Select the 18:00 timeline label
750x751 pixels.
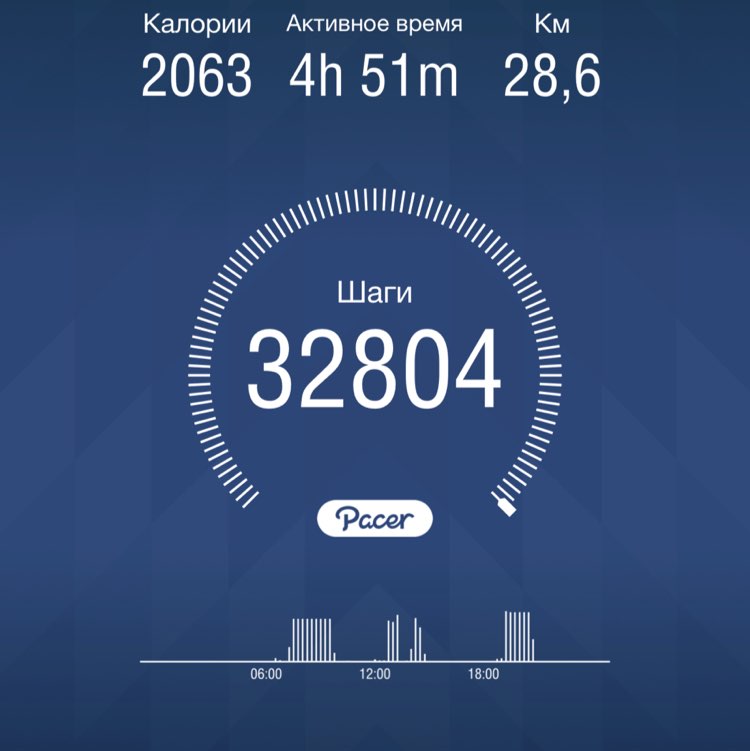[x=483, y=673]
